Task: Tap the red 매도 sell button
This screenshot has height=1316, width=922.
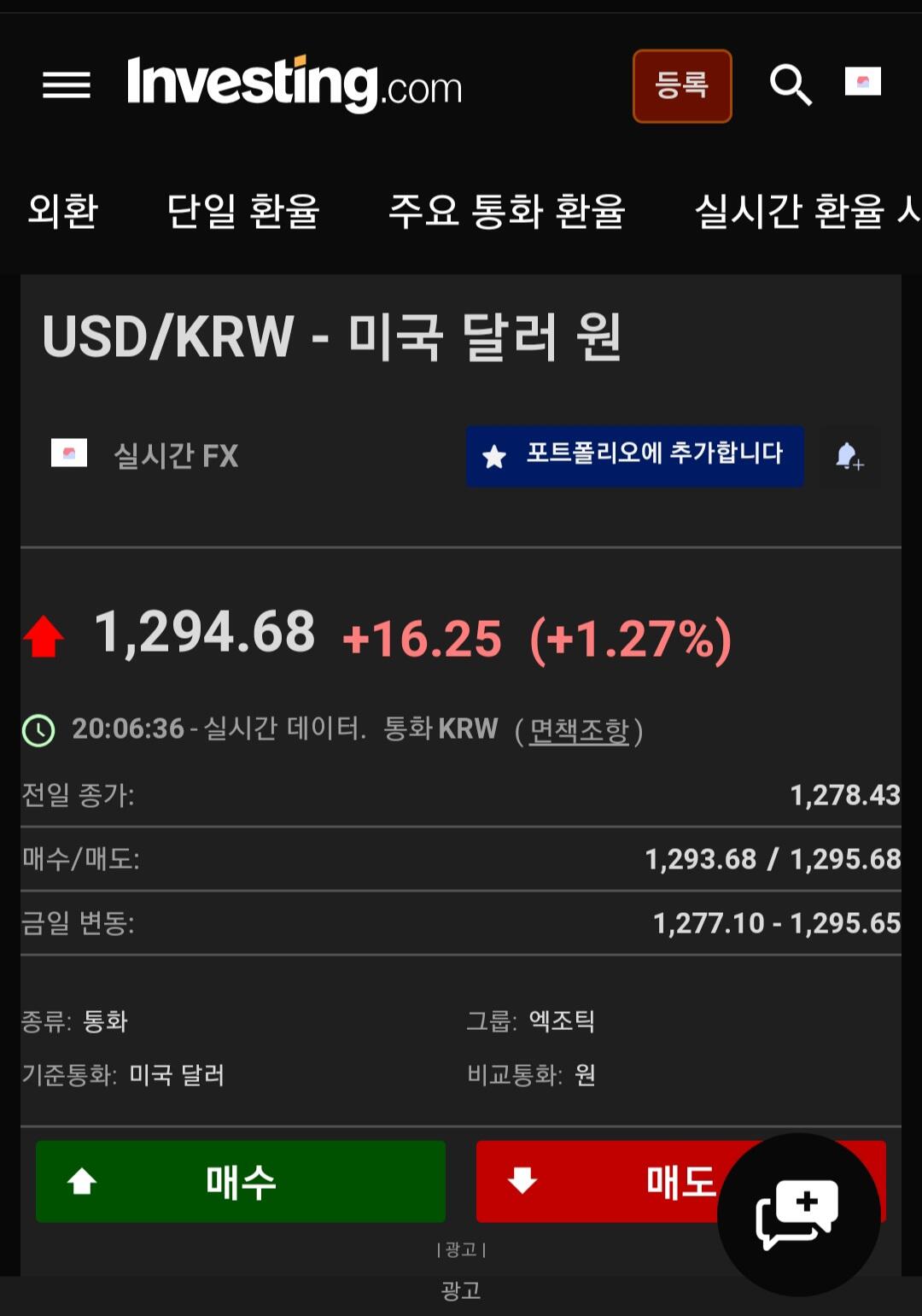Action: (598, 1182)
